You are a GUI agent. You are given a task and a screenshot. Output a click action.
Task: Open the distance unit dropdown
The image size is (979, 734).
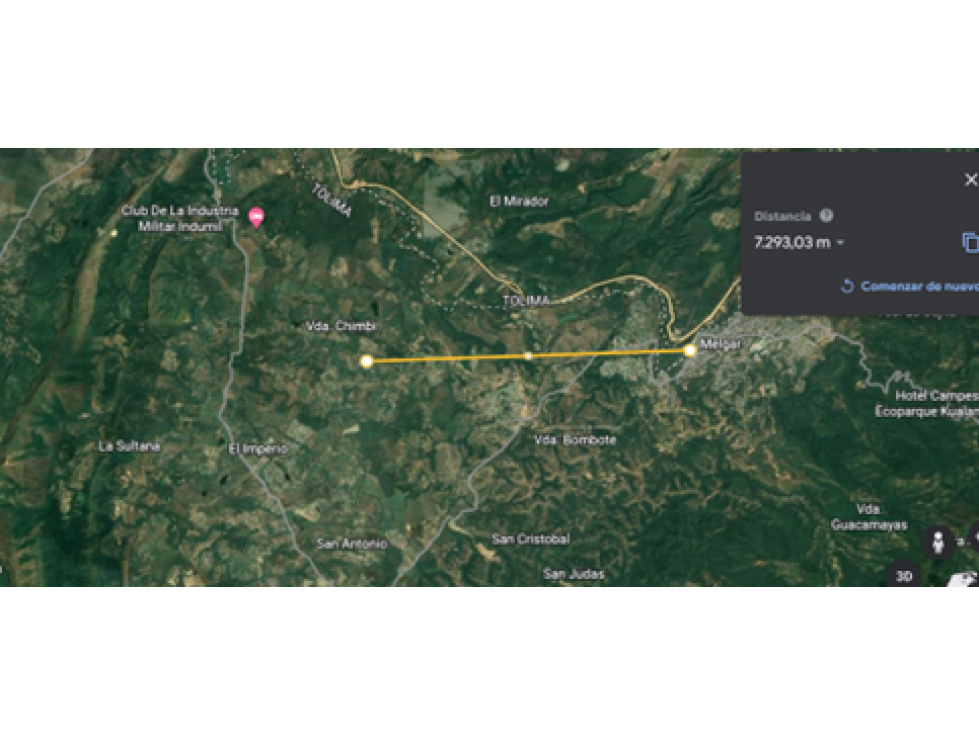[x=840, y=243]
